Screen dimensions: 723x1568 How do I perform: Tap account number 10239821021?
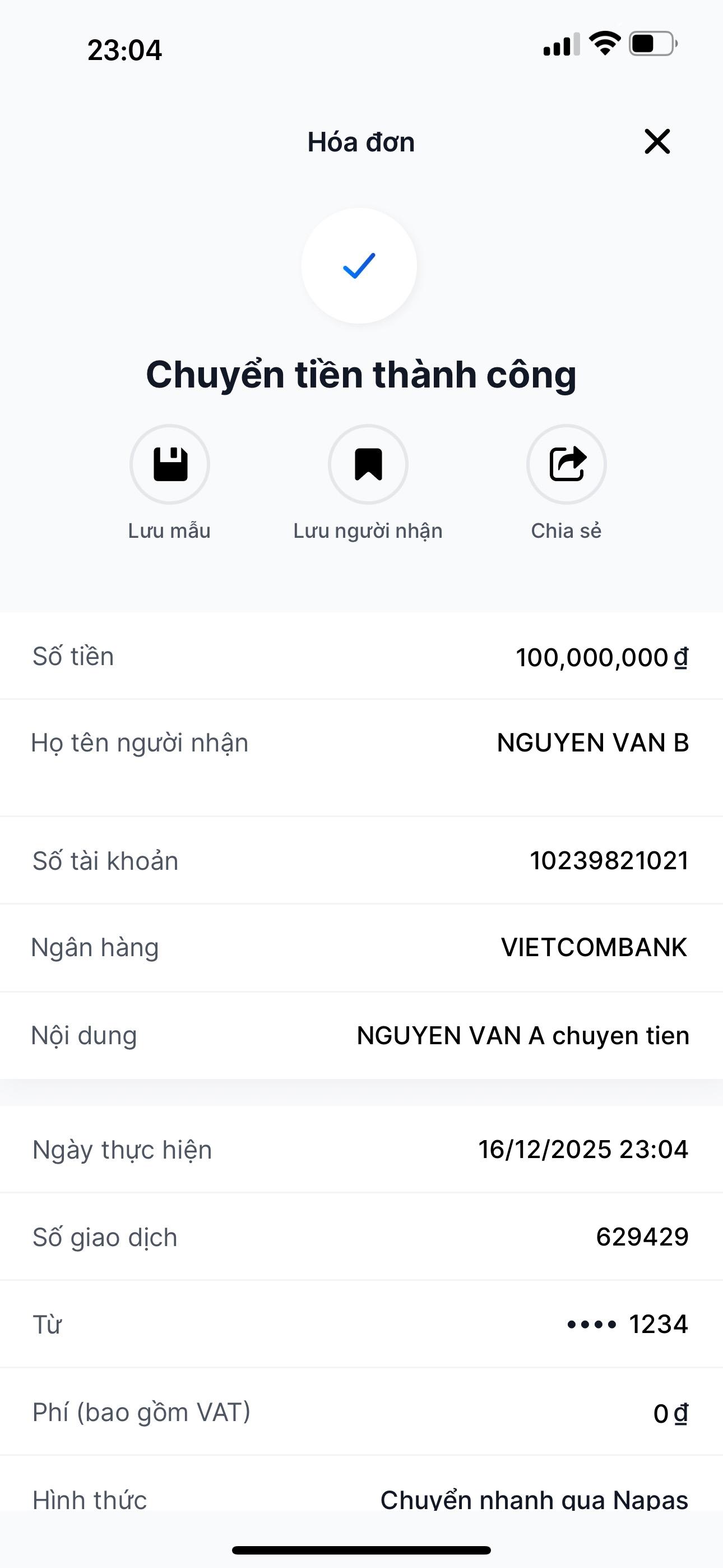point(609,861)
